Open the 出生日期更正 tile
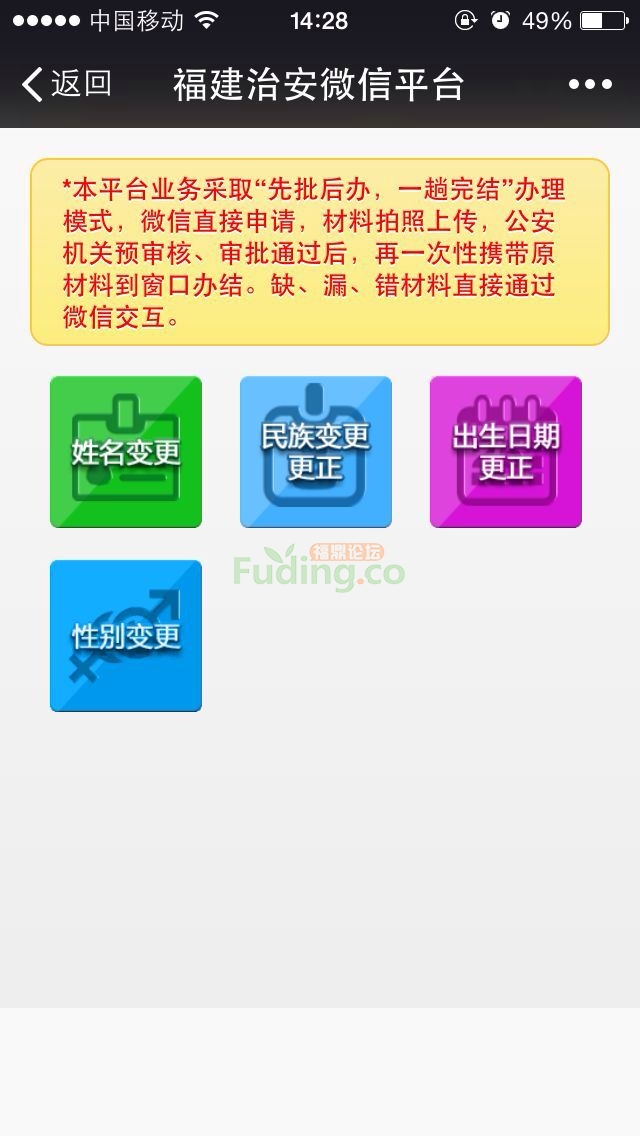This screenshot has height=1136, width=640. tap(506, 452)
